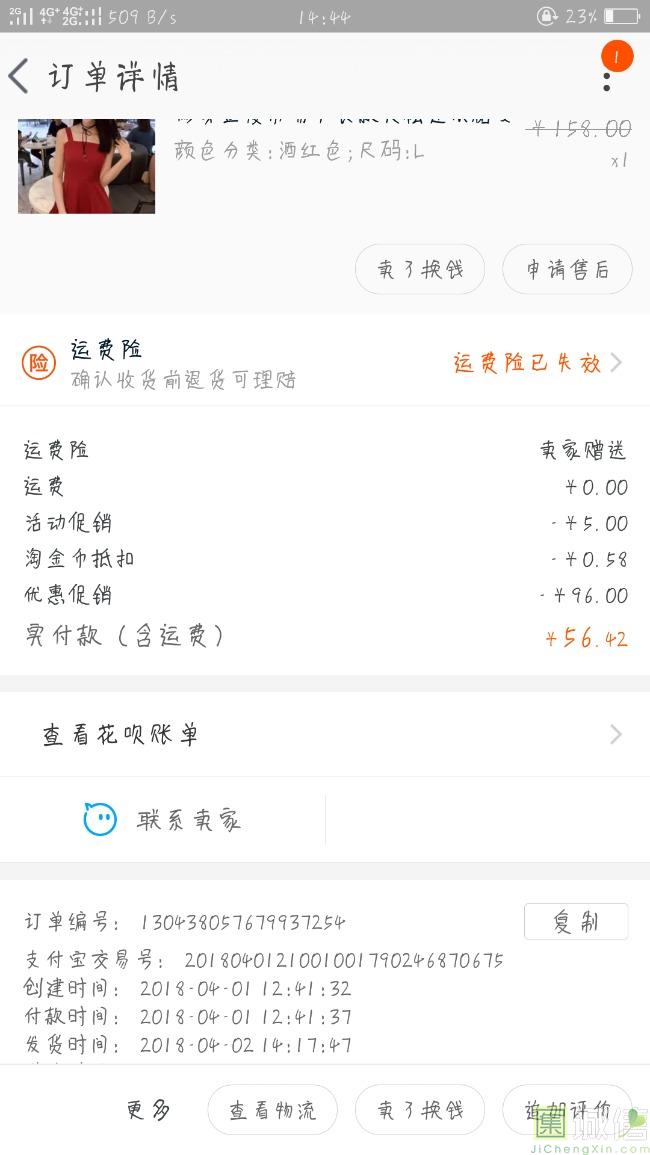This screenshot has height=1155, width=650.
Task: Add a follow-up review via 追加评价
Action: pyautogui.click(x=567, y=1110)
